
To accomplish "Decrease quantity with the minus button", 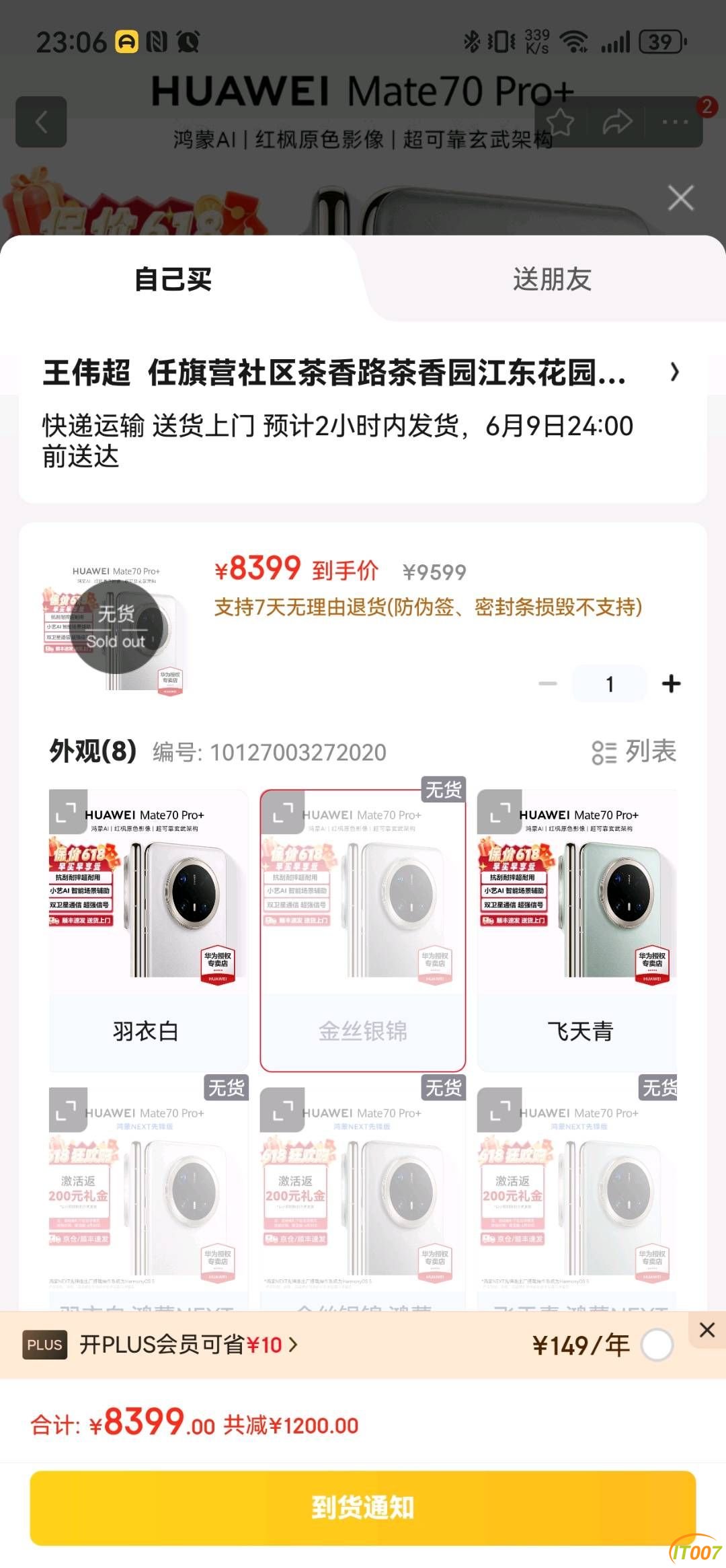I will point(548,683).
